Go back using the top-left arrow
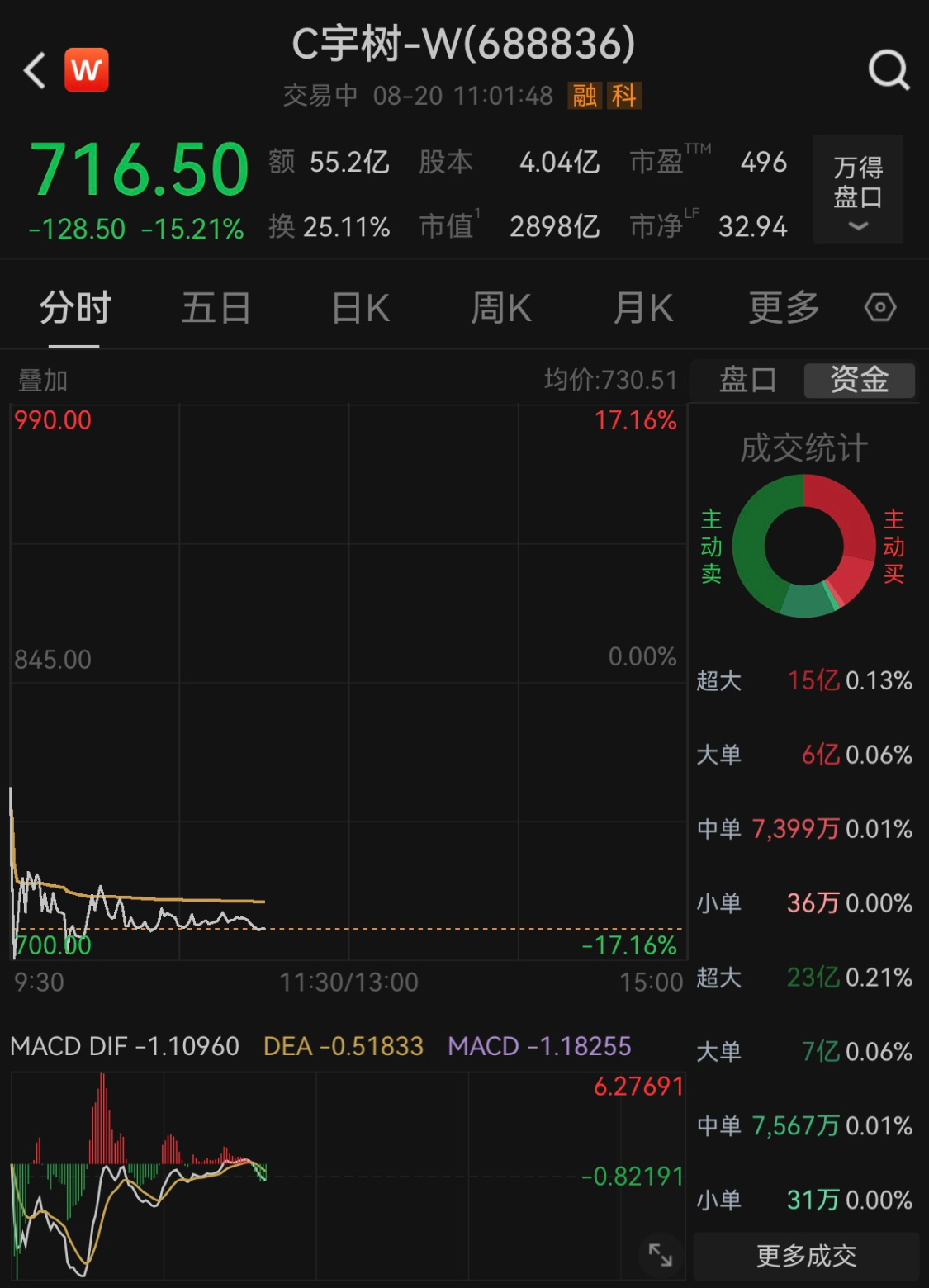 [x=35, y=70]
